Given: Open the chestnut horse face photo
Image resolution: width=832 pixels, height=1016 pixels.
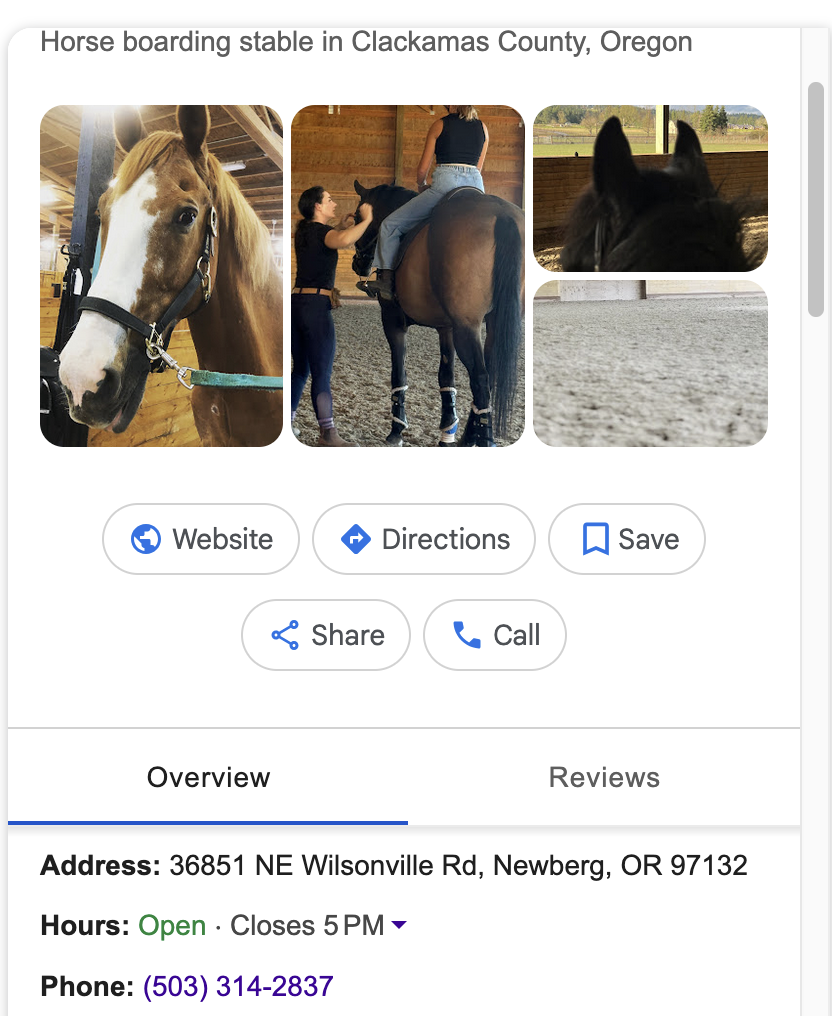Looking at the screenshot, I should pos(161,276).
